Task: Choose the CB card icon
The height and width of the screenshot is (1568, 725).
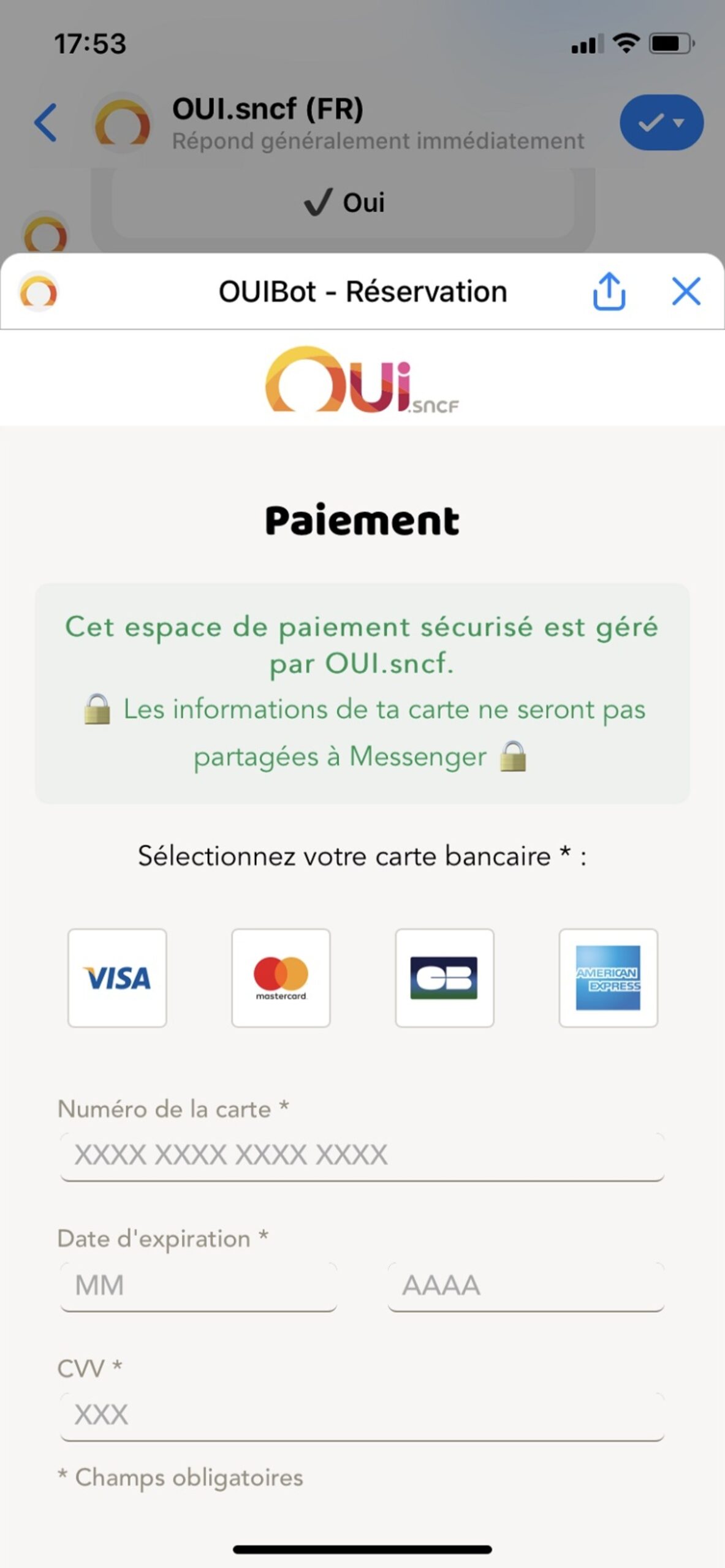Action: point(445,978)
